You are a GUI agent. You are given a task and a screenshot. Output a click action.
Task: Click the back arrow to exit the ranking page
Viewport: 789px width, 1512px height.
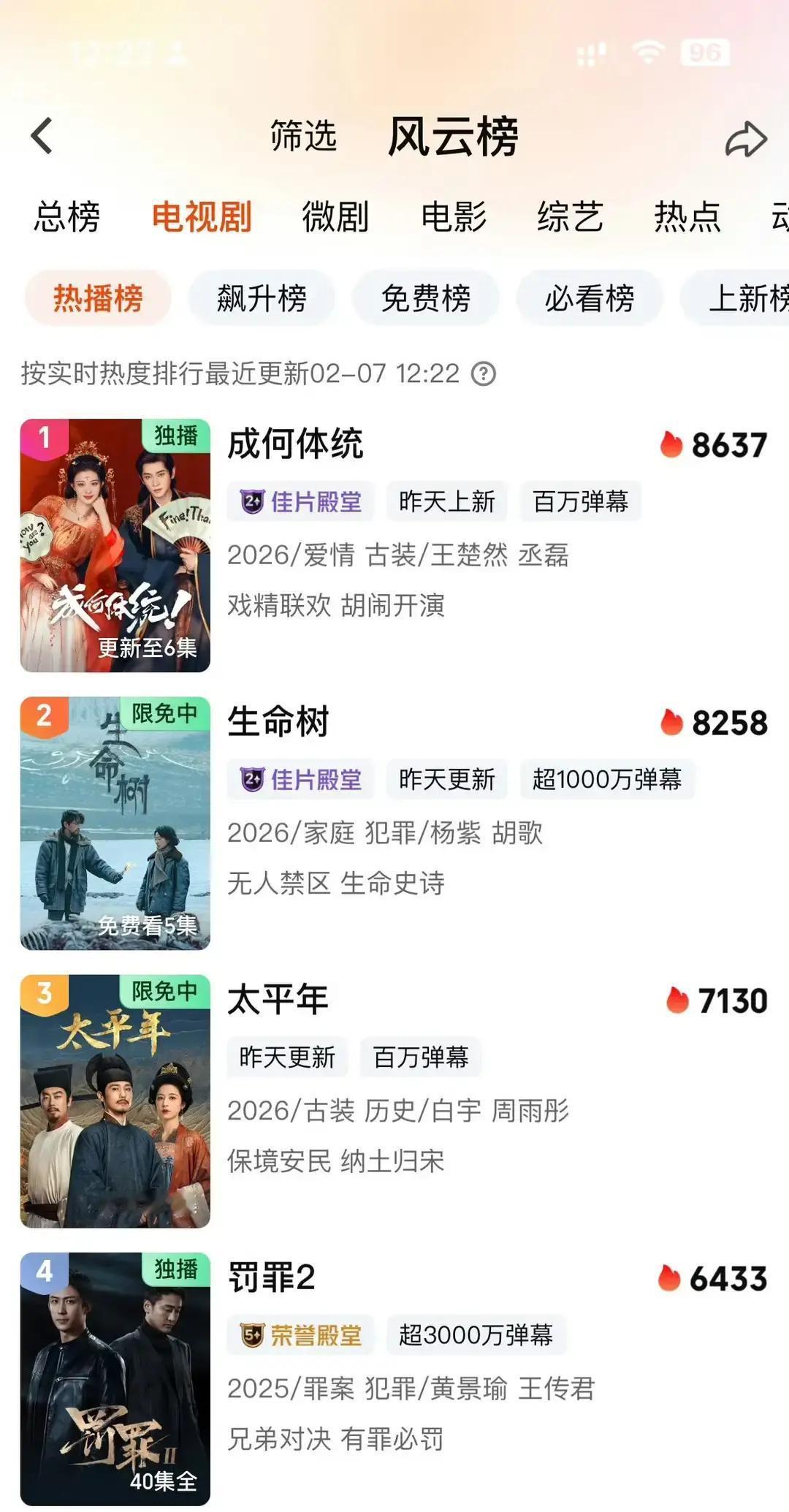[42, 137]
